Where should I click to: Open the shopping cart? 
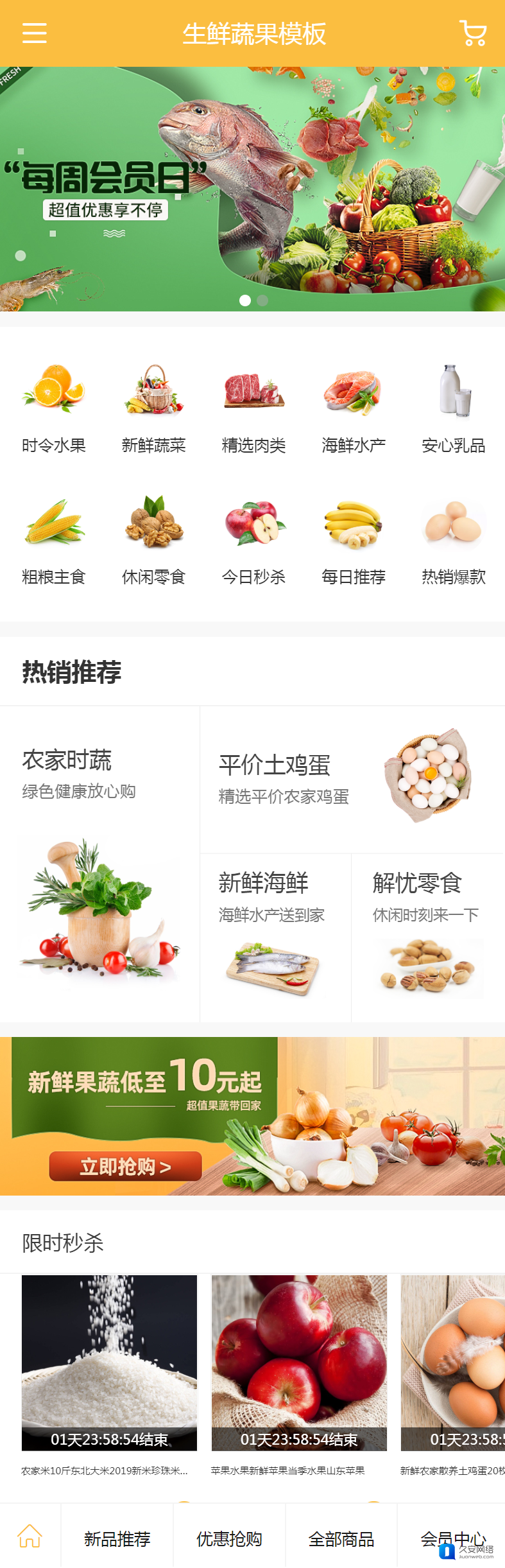pyautogui.click(x=473, y=33)
